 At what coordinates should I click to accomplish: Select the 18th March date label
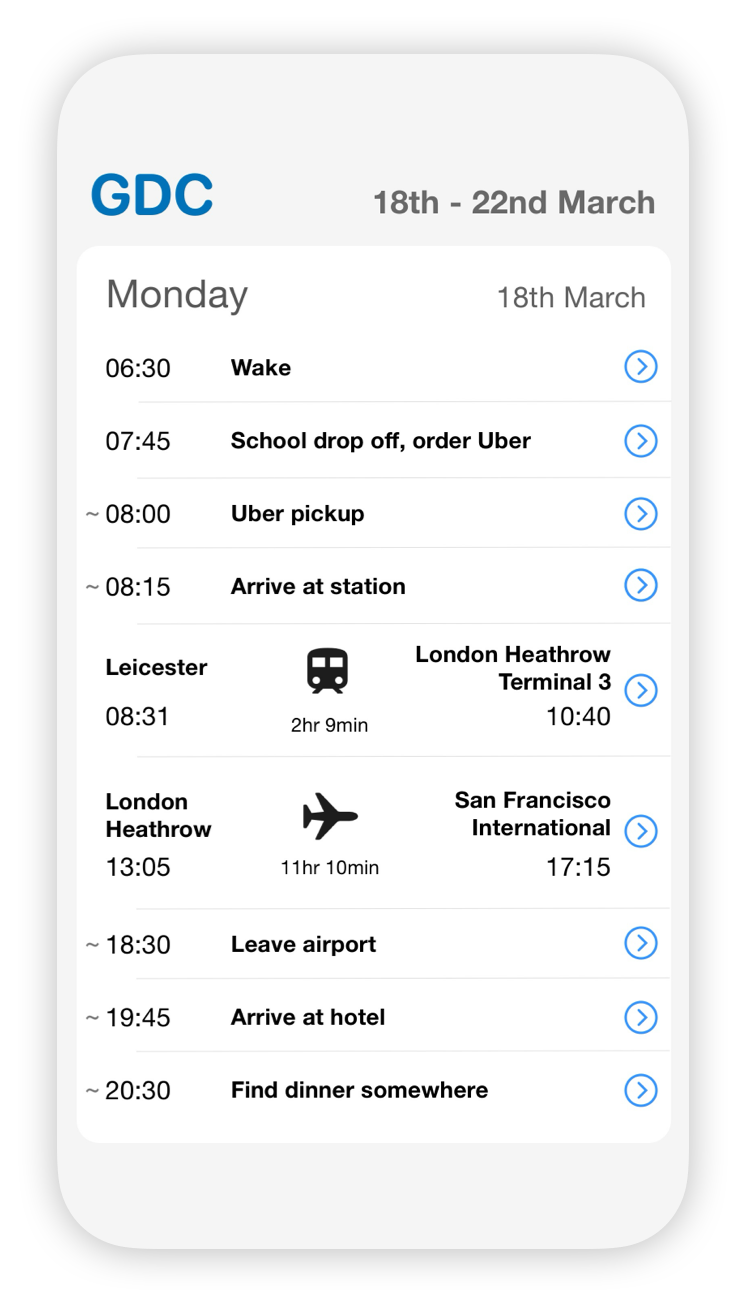[571, 297]
